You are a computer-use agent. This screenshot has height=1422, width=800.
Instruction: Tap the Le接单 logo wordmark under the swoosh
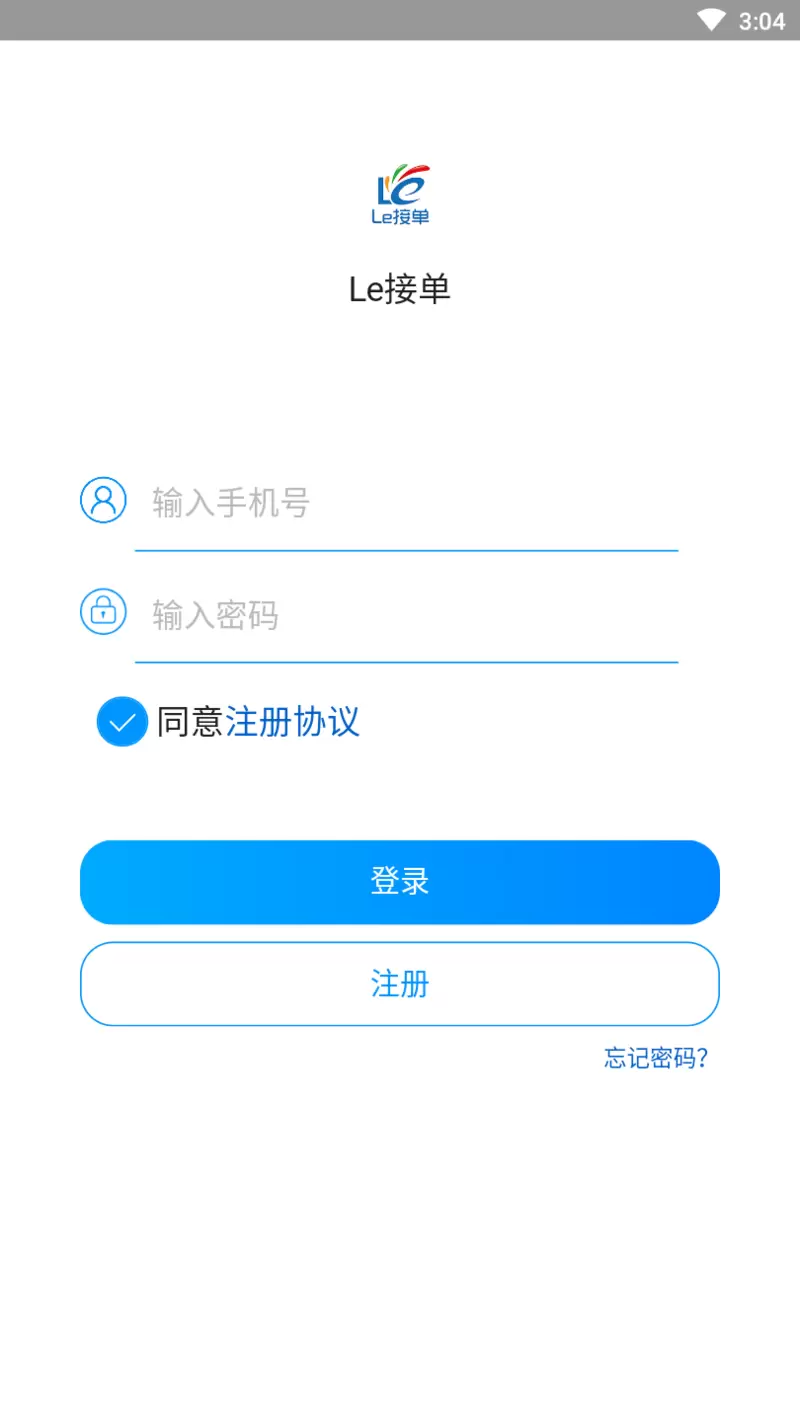pyautogui.click(x=400, y=216)
